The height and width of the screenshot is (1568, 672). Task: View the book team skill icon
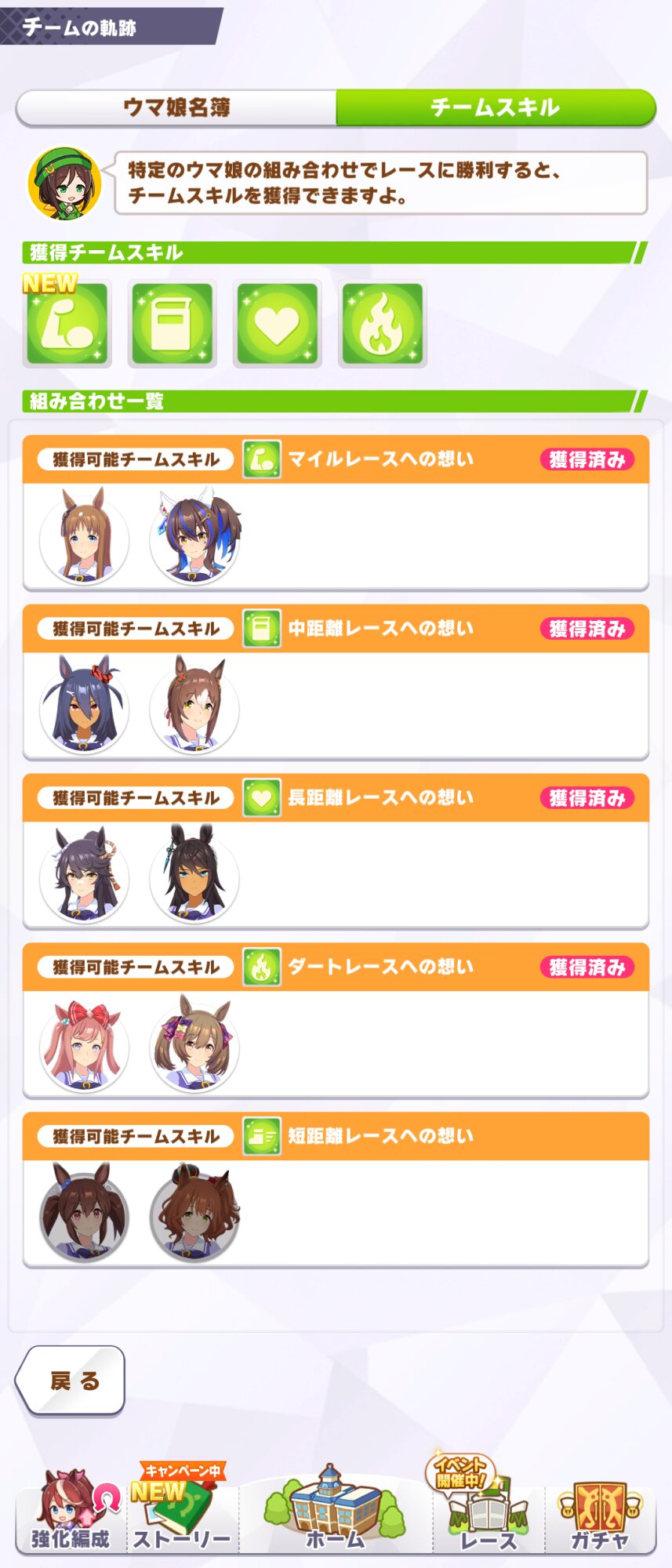pyautogui.click(x=173, y=324)
